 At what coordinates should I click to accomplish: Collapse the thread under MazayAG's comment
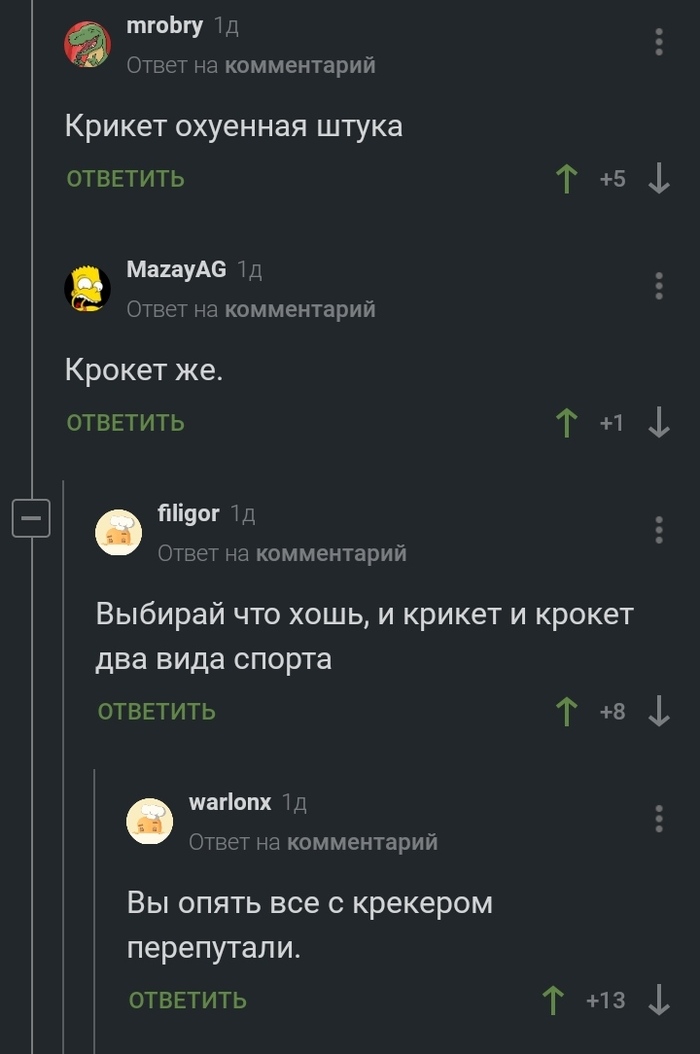pos(31,518)
